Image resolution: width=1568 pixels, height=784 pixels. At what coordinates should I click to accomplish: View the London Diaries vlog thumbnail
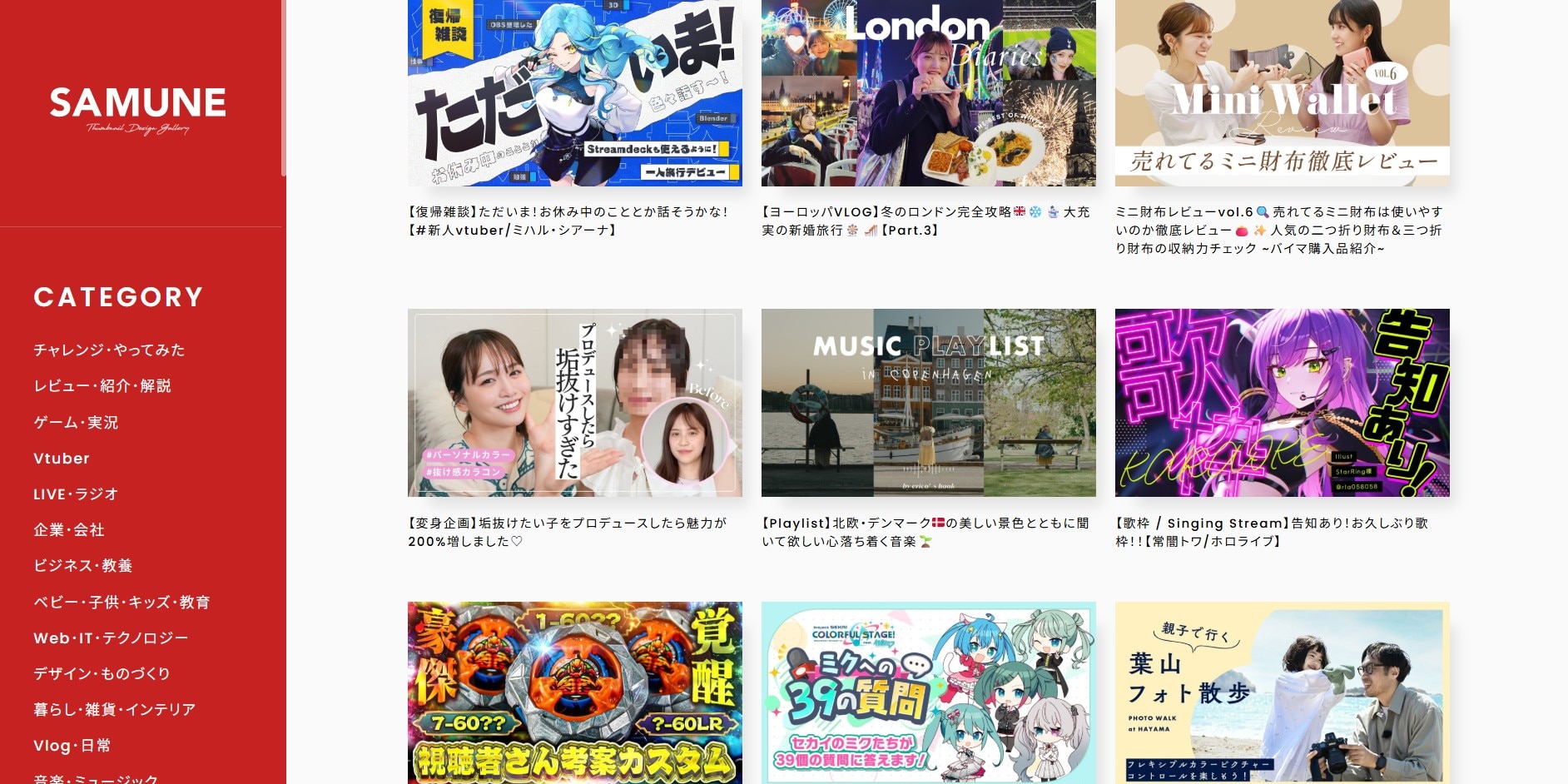(x=928, y=92)
